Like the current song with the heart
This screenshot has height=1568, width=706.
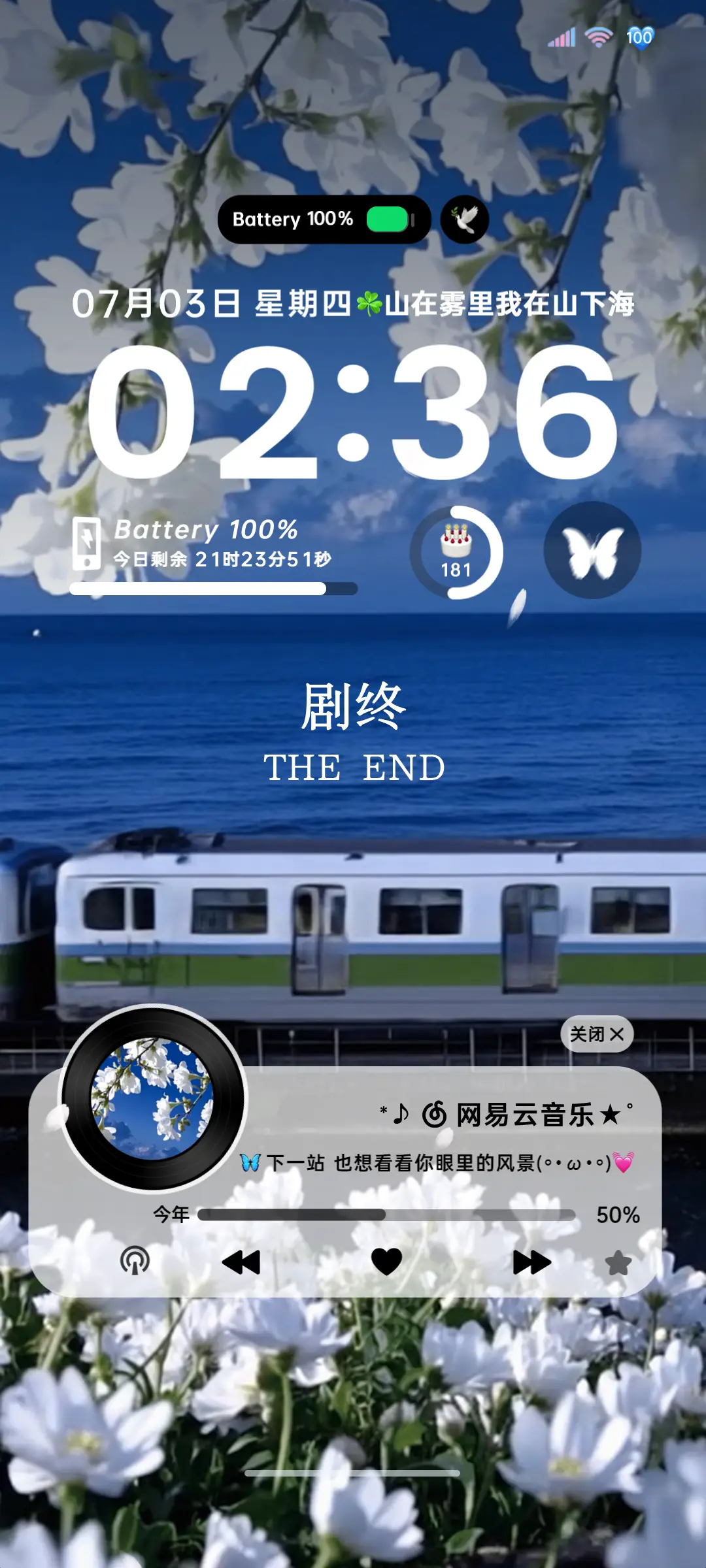pyautogui.click(x=387, y=1263)
